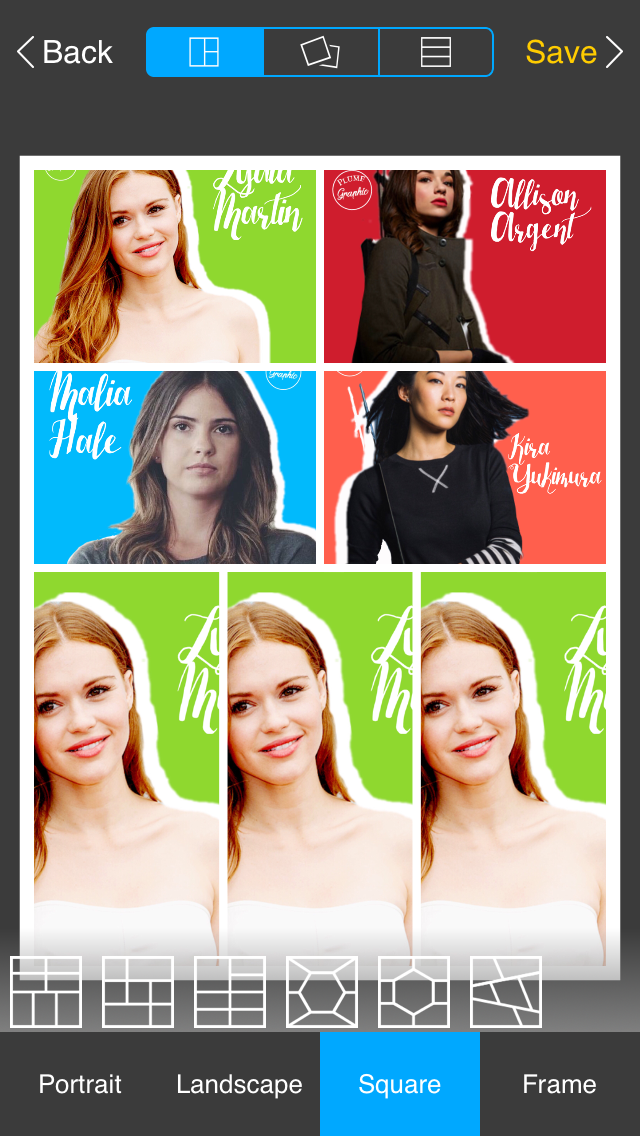This screenshot has width=640, height=1136.
Task: Select the Malia Hale collage cell
Action: [175, 467]
